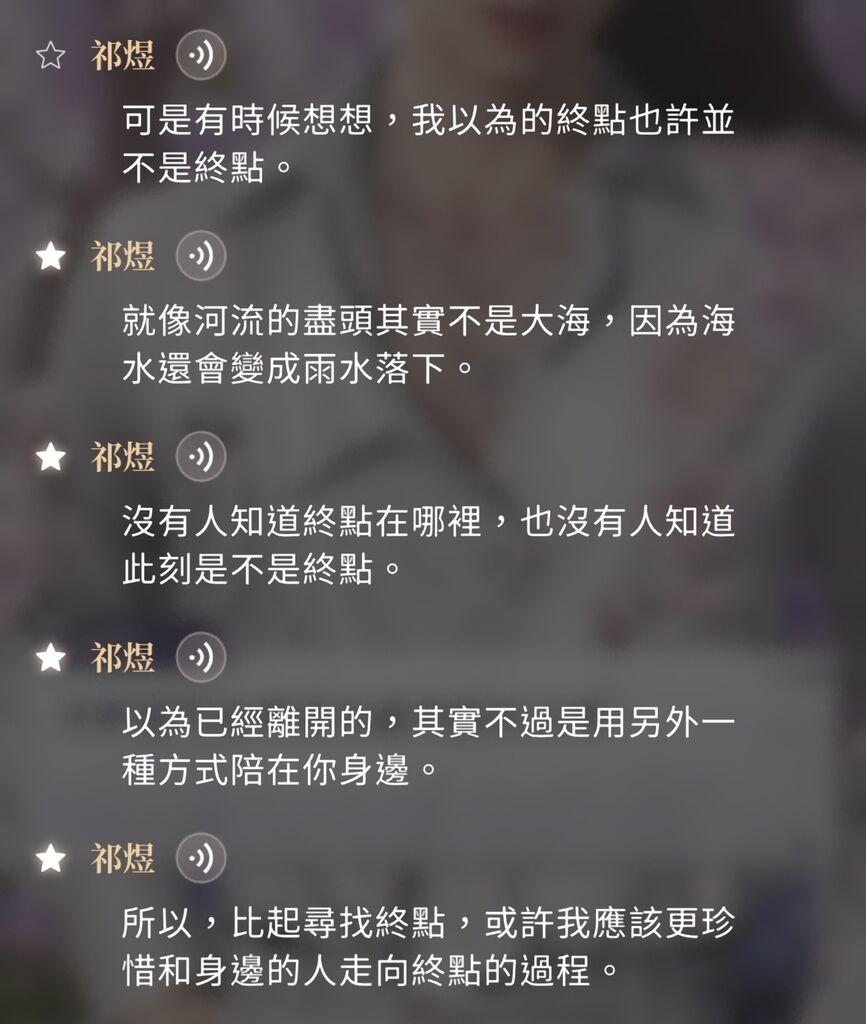Listen to line 沒有人知道終點在哪裡
866x1024 pixels.
(x=201, y=458)
